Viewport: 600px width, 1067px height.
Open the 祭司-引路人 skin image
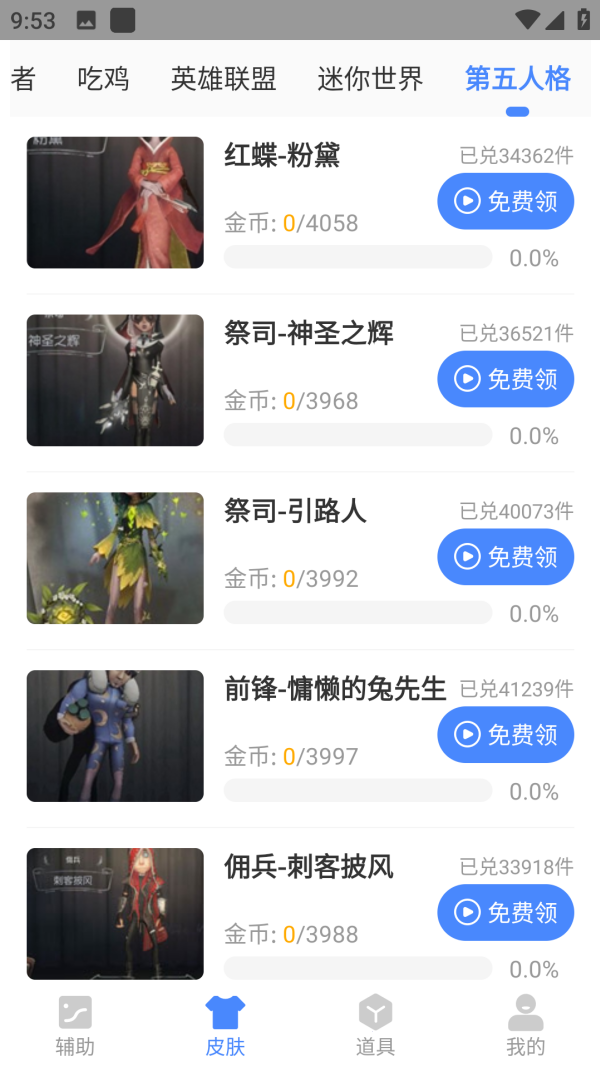115,558
